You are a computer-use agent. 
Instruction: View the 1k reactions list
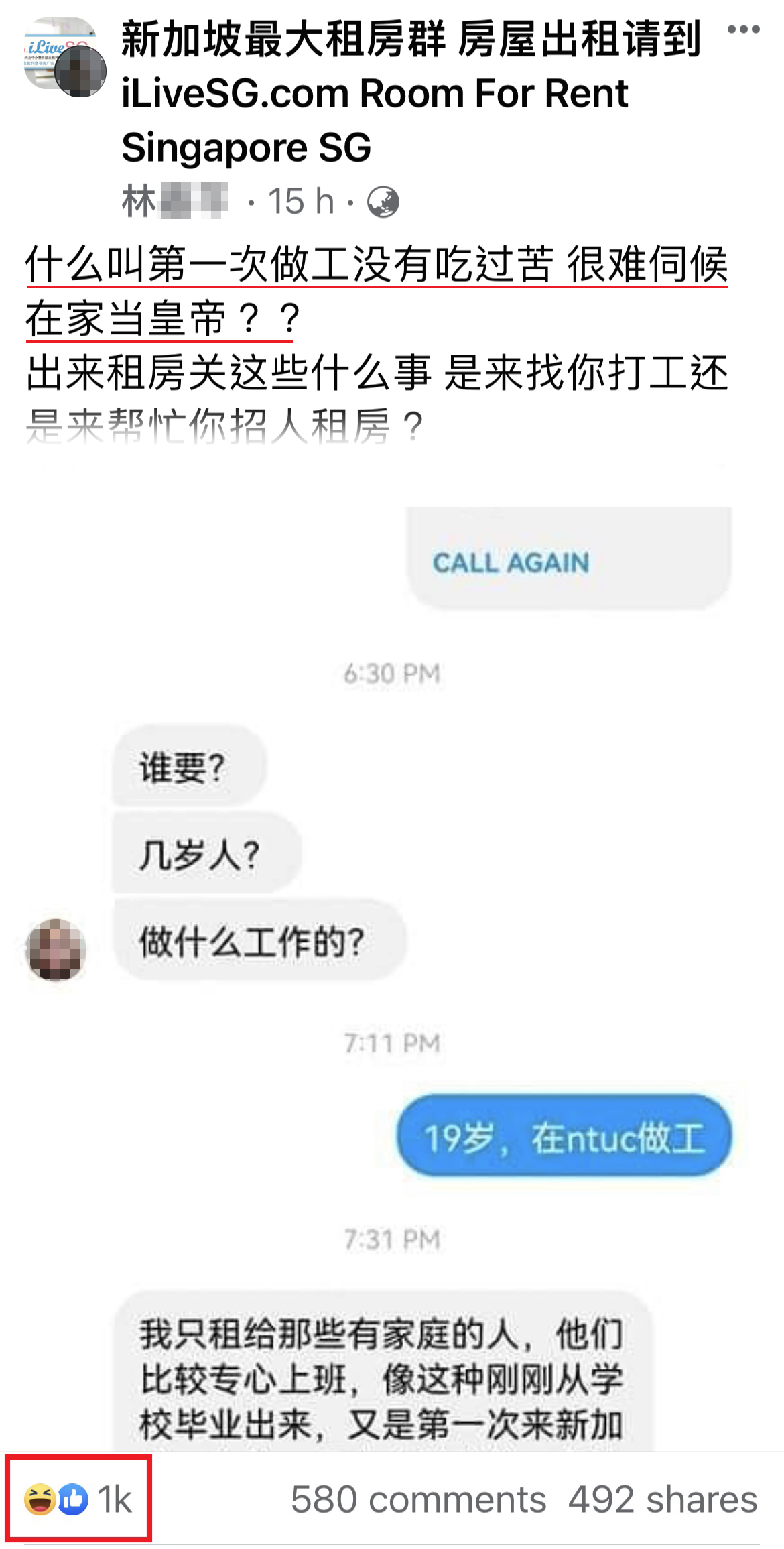pyautogui.click(x=78, y=1499)
